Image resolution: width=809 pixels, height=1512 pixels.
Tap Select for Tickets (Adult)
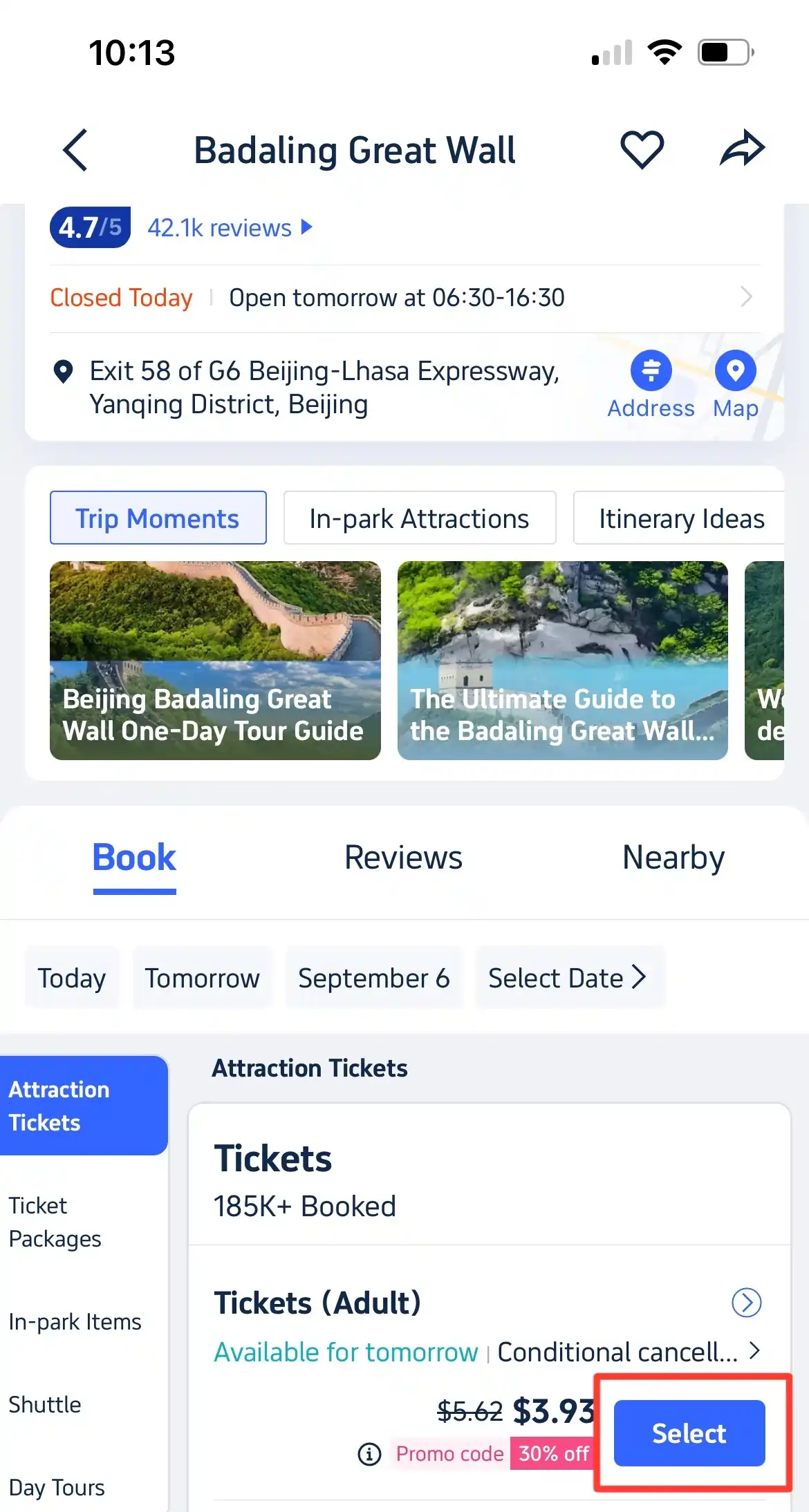[x=689, y=1433]
